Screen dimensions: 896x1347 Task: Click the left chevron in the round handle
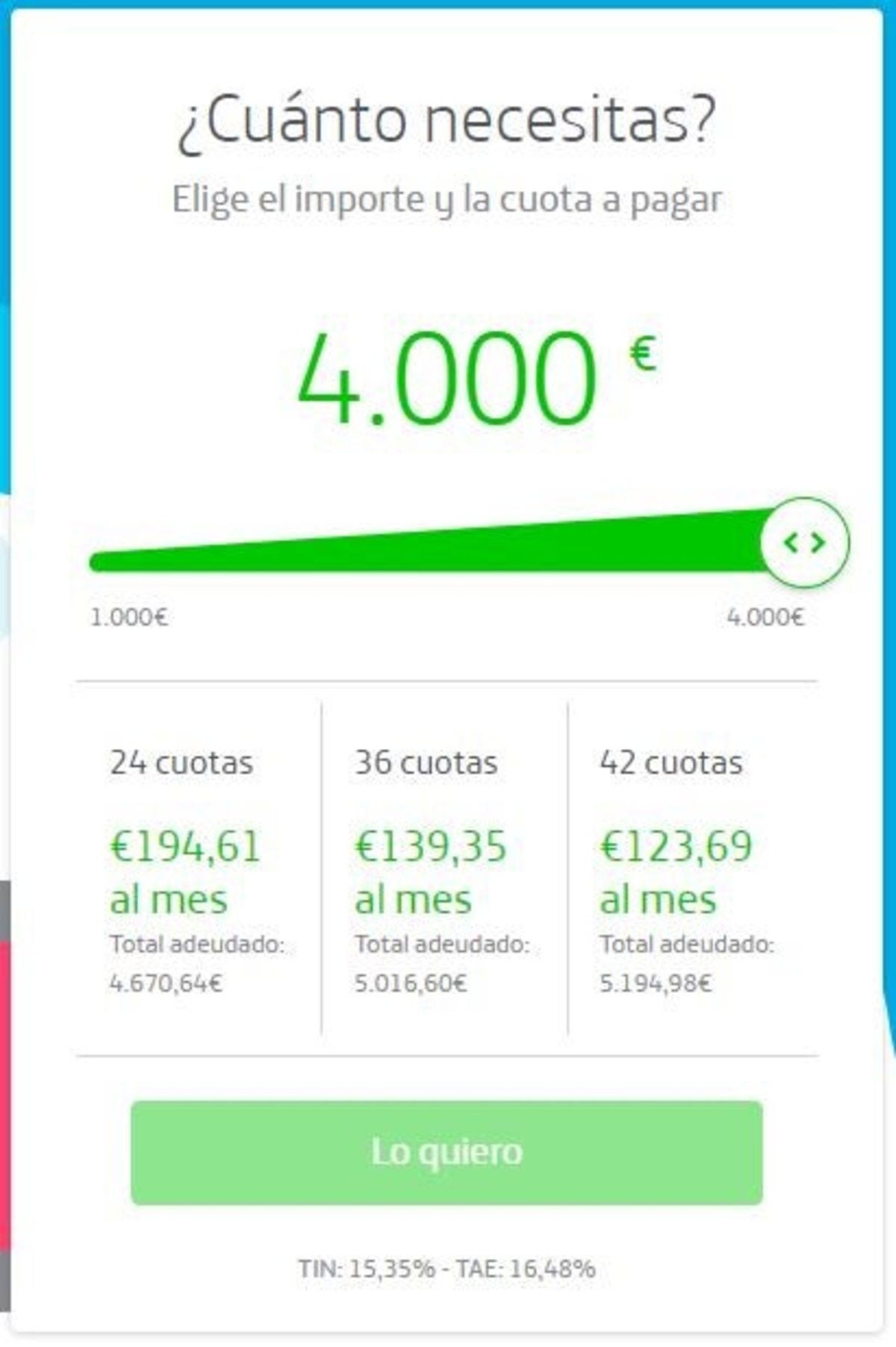tap(793, 544)
